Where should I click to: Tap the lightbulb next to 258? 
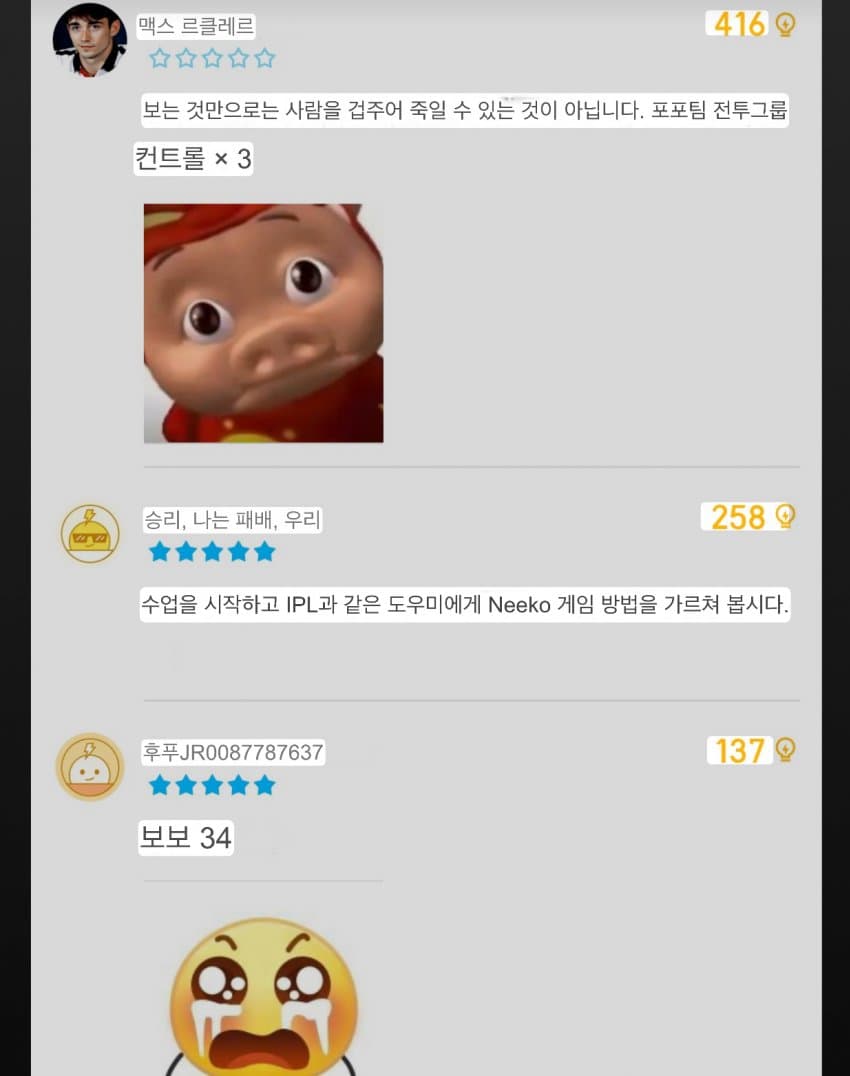785,516
